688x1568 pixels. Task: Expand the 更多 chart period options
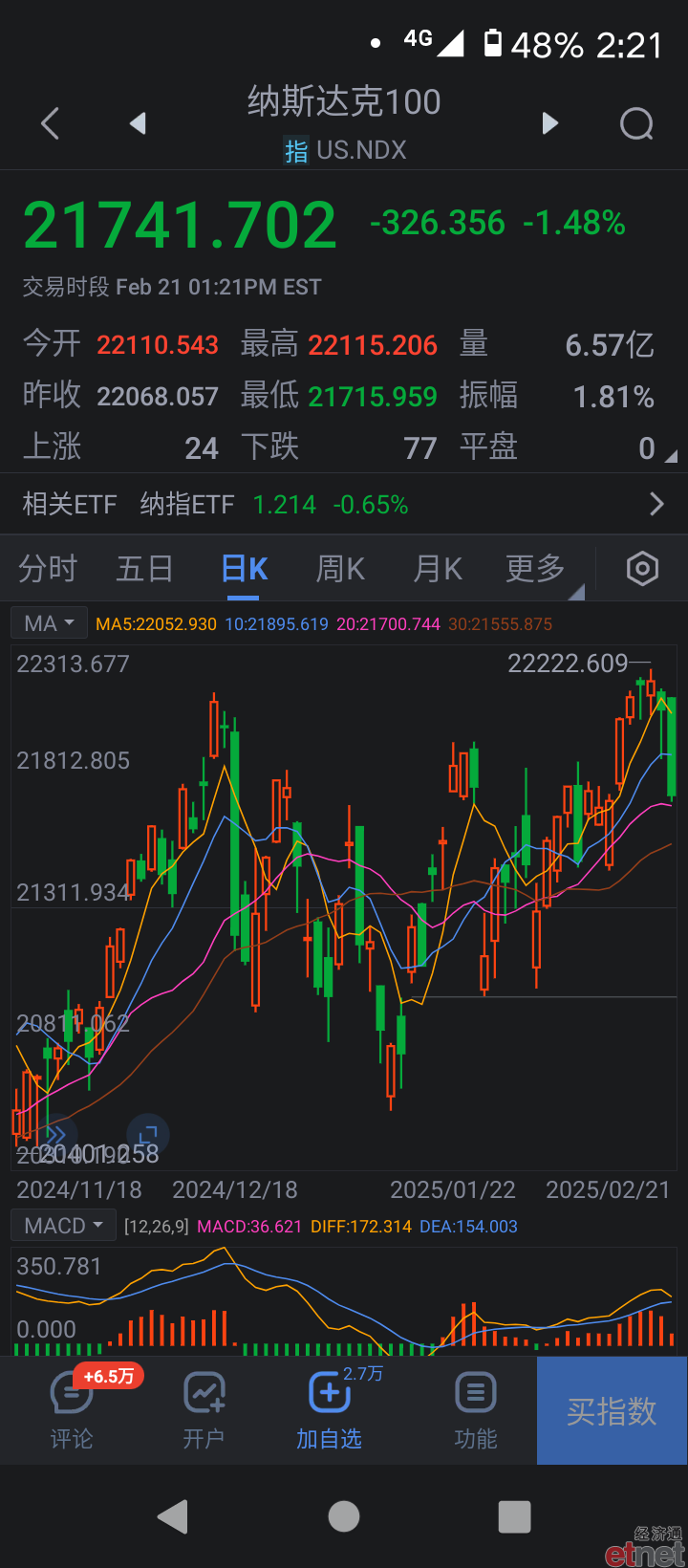[537, 569]
